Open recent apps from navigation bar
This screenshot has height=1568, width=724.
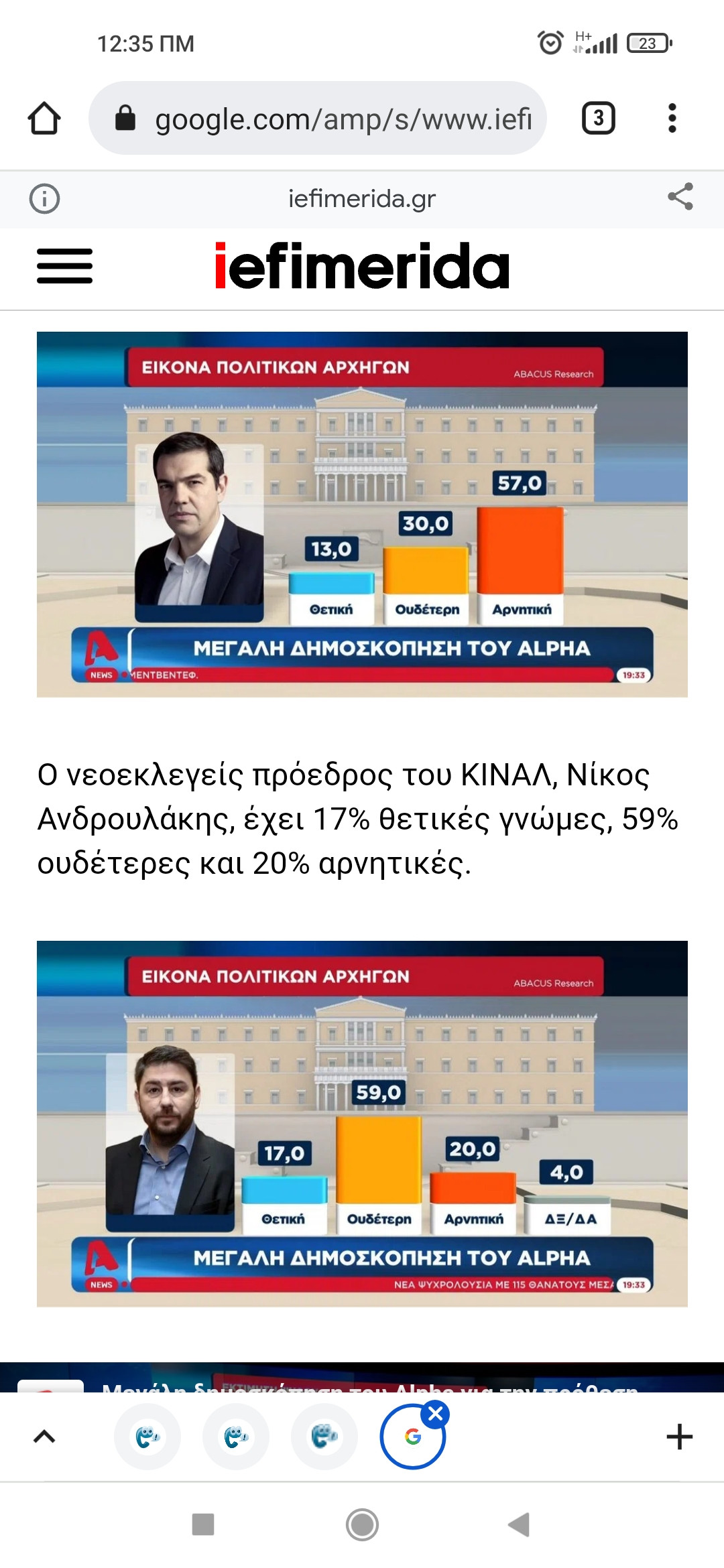point(203,1524)
